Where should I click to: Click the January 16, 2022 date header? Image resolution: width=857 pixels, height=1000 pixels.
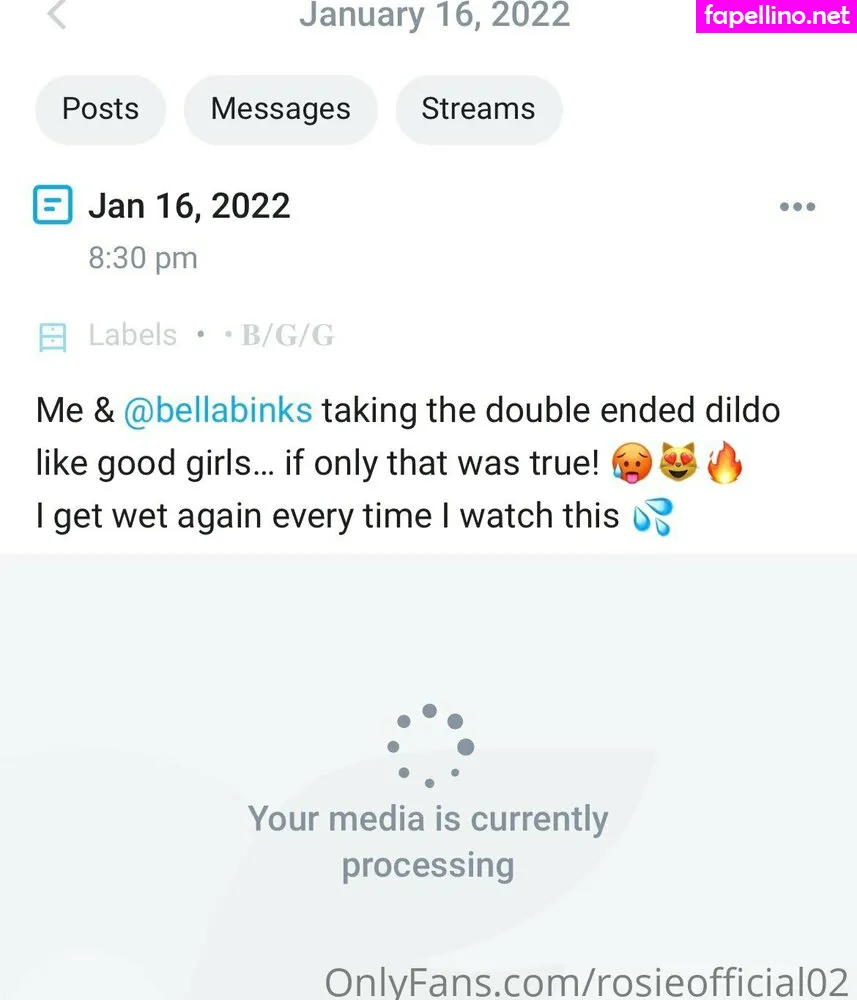[434, 15]
